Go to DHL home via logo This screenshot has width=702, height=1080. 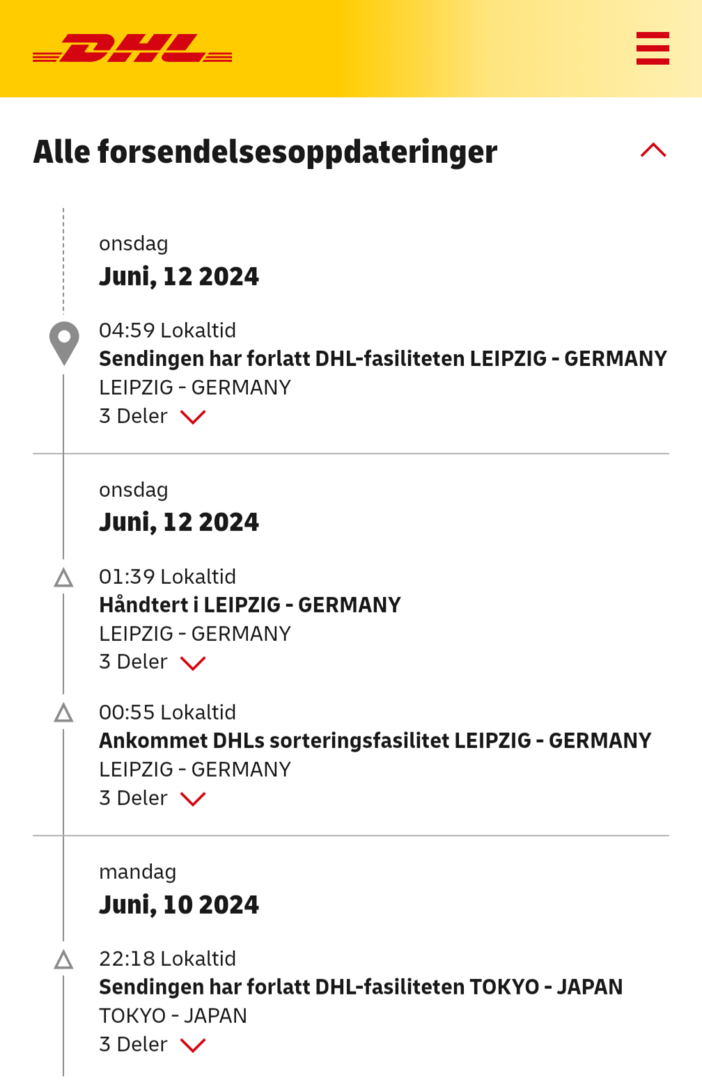coord(132,49)
